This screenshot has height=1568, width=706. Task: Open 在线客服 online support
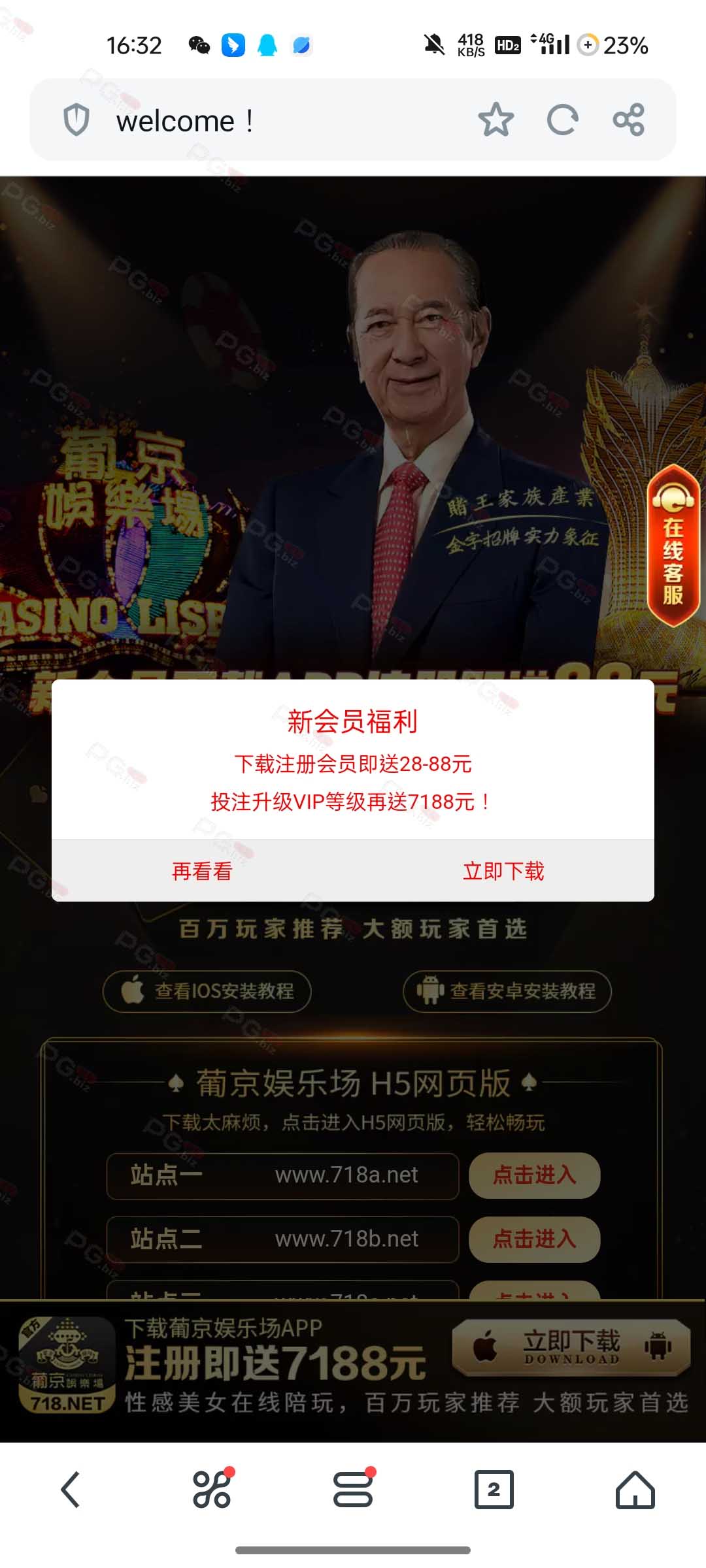pos(674,546)
